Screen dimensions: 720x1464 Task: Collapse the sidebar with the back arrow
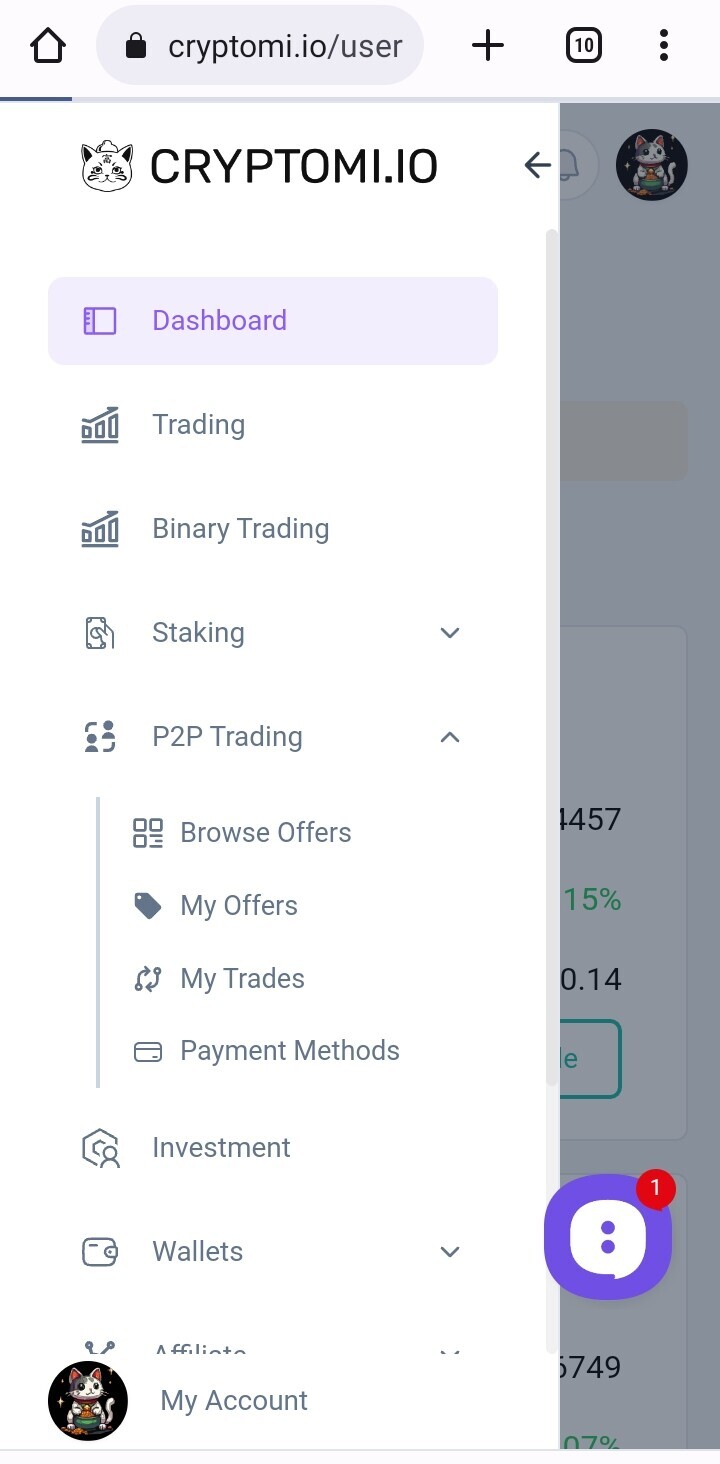(x=538, y=165)
